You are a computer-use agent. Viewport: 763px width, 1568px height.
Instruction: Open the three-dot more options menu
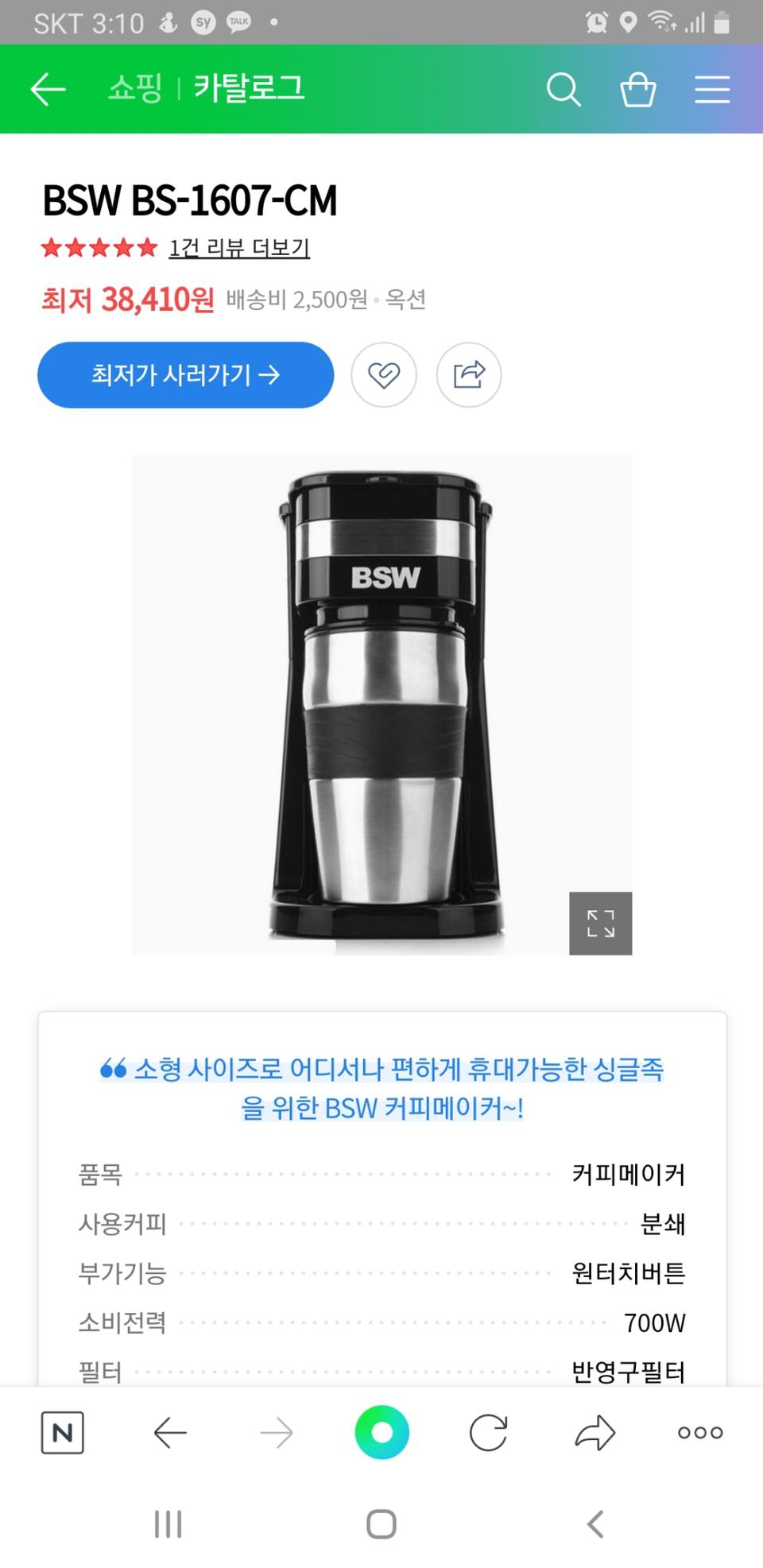tap(699, 1433)
